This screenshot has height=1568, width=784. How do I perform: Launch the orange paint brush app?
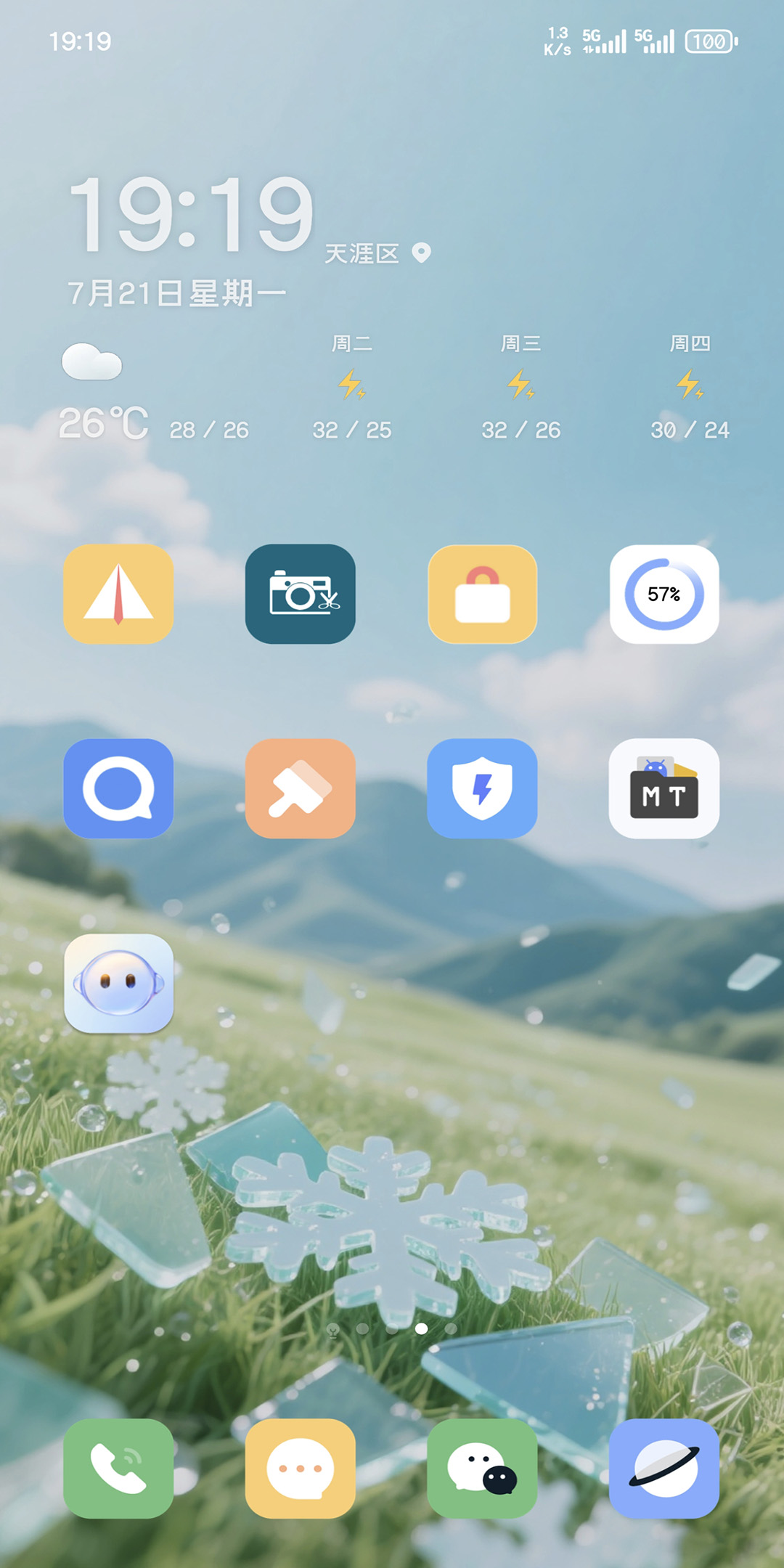(x=301, y=788)
